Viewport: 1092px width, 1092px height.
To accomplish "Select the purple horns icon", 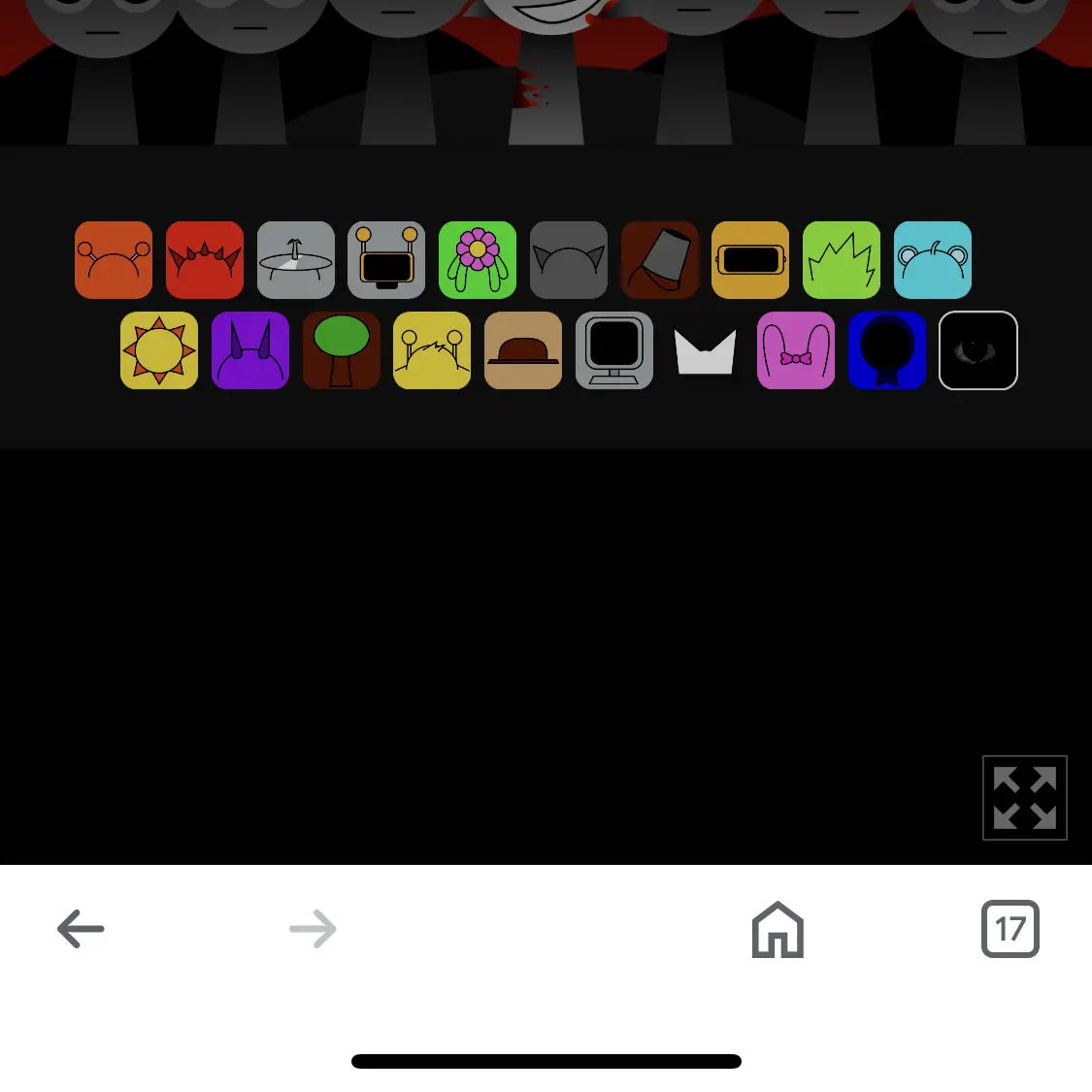I will 250,350.
